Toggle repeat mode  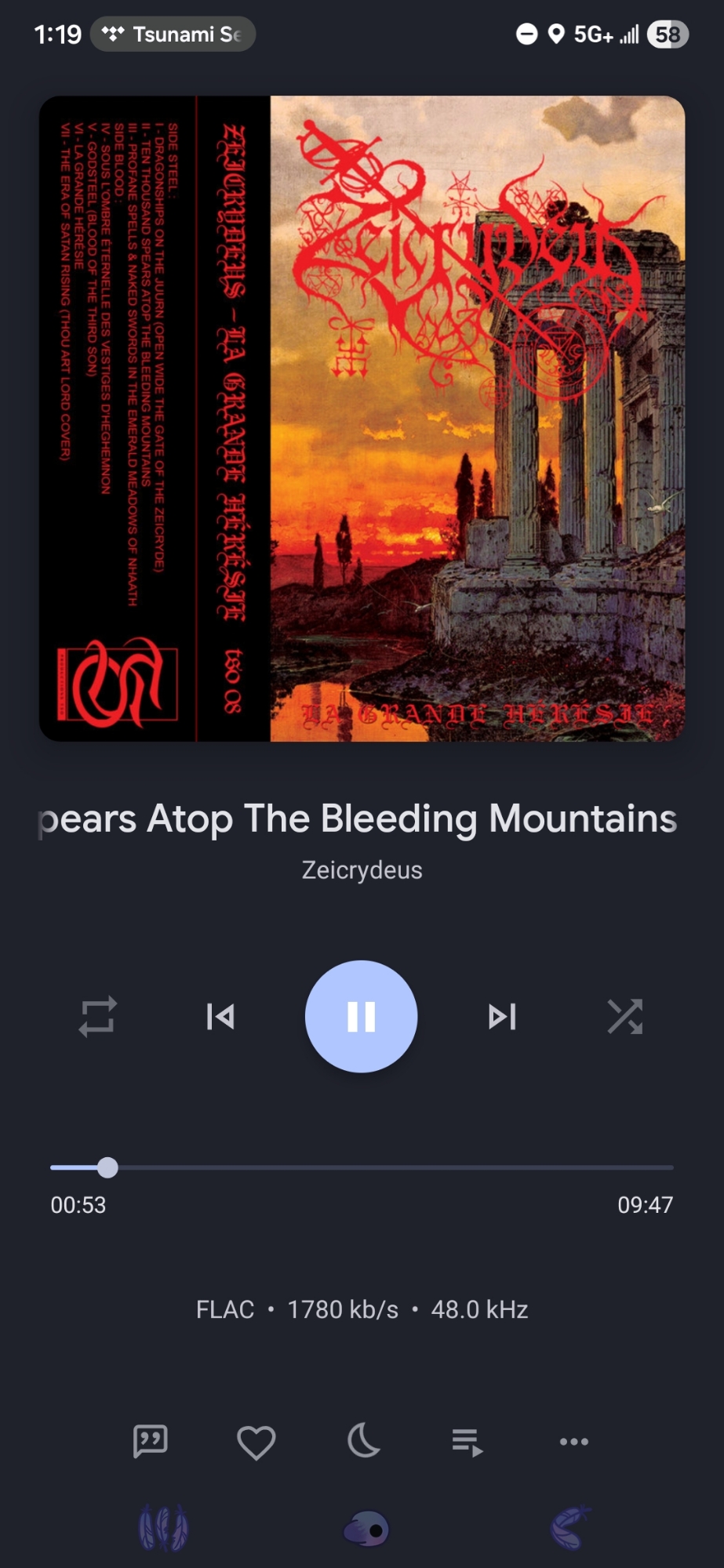[x=97, y=1016]
